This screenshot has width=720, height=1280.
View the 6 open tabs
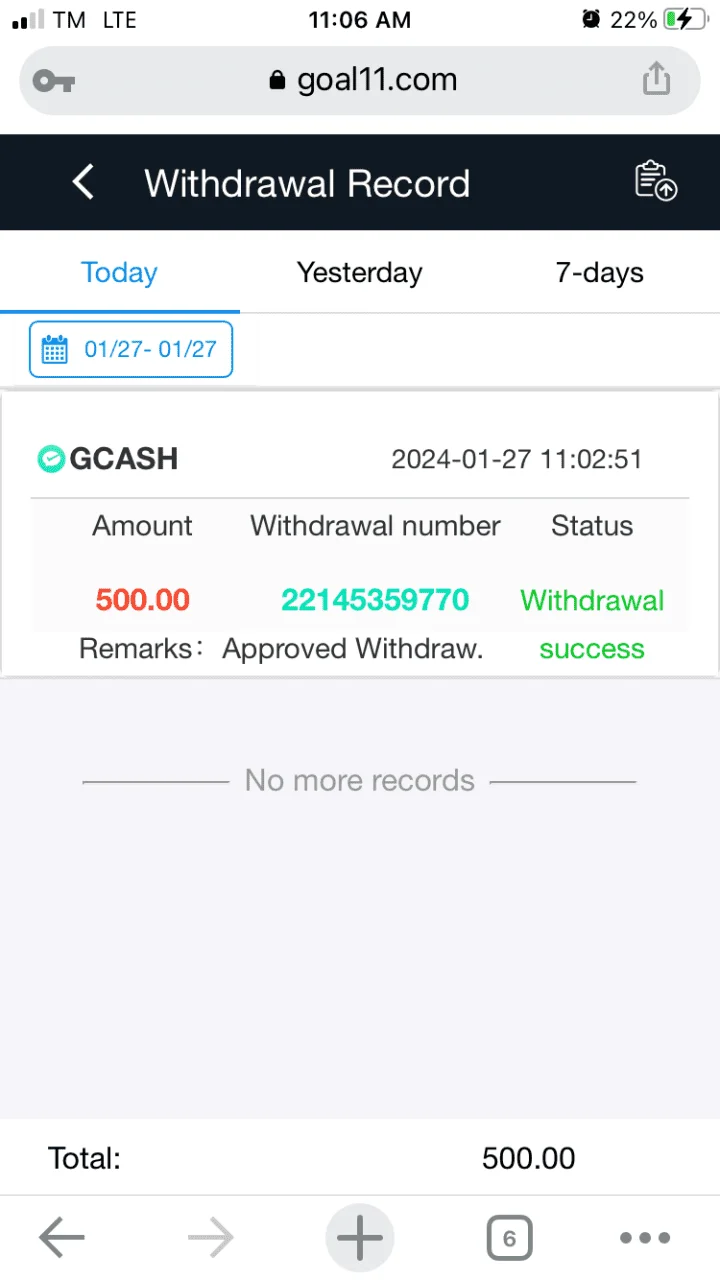[509, 1239]
